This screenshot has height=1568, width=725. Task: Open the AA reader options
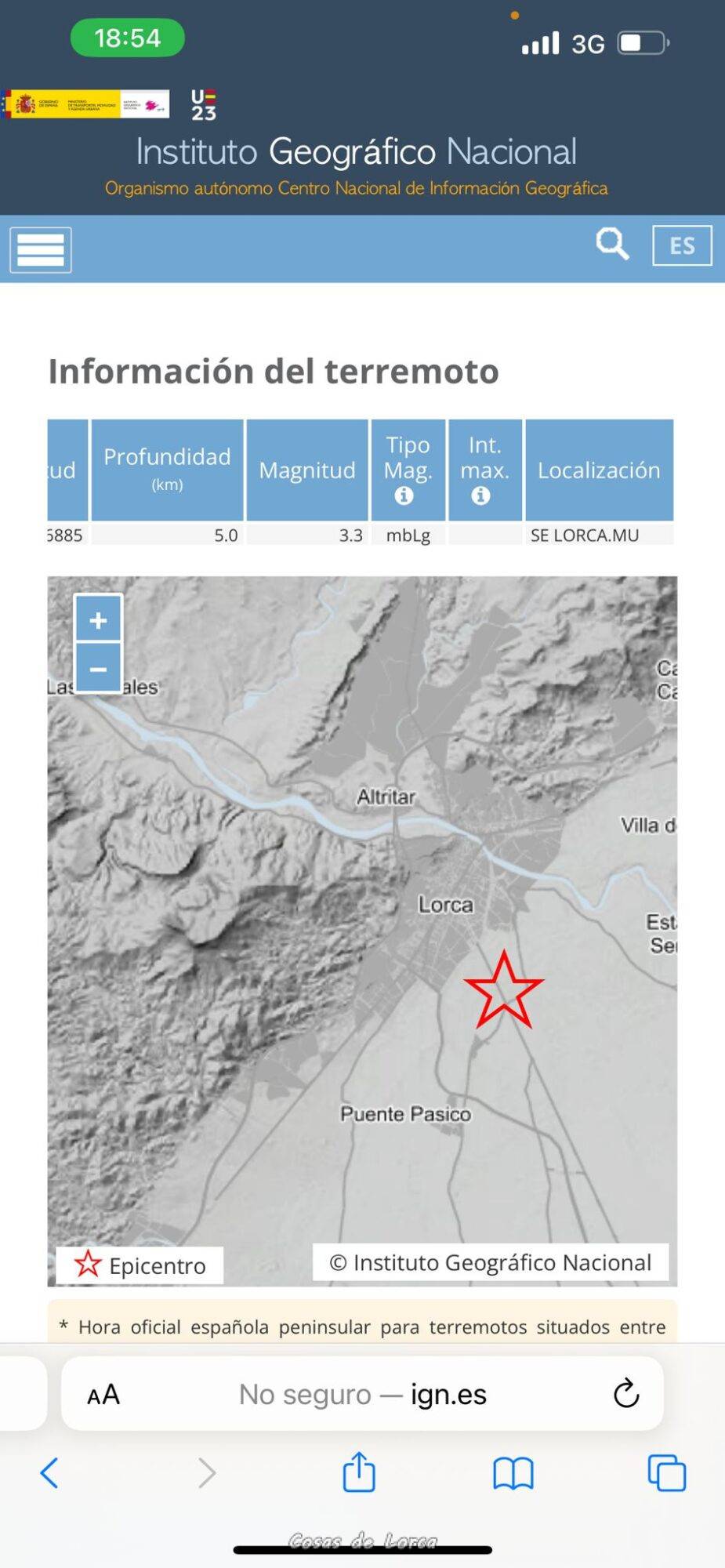(x=103, y=1395)
